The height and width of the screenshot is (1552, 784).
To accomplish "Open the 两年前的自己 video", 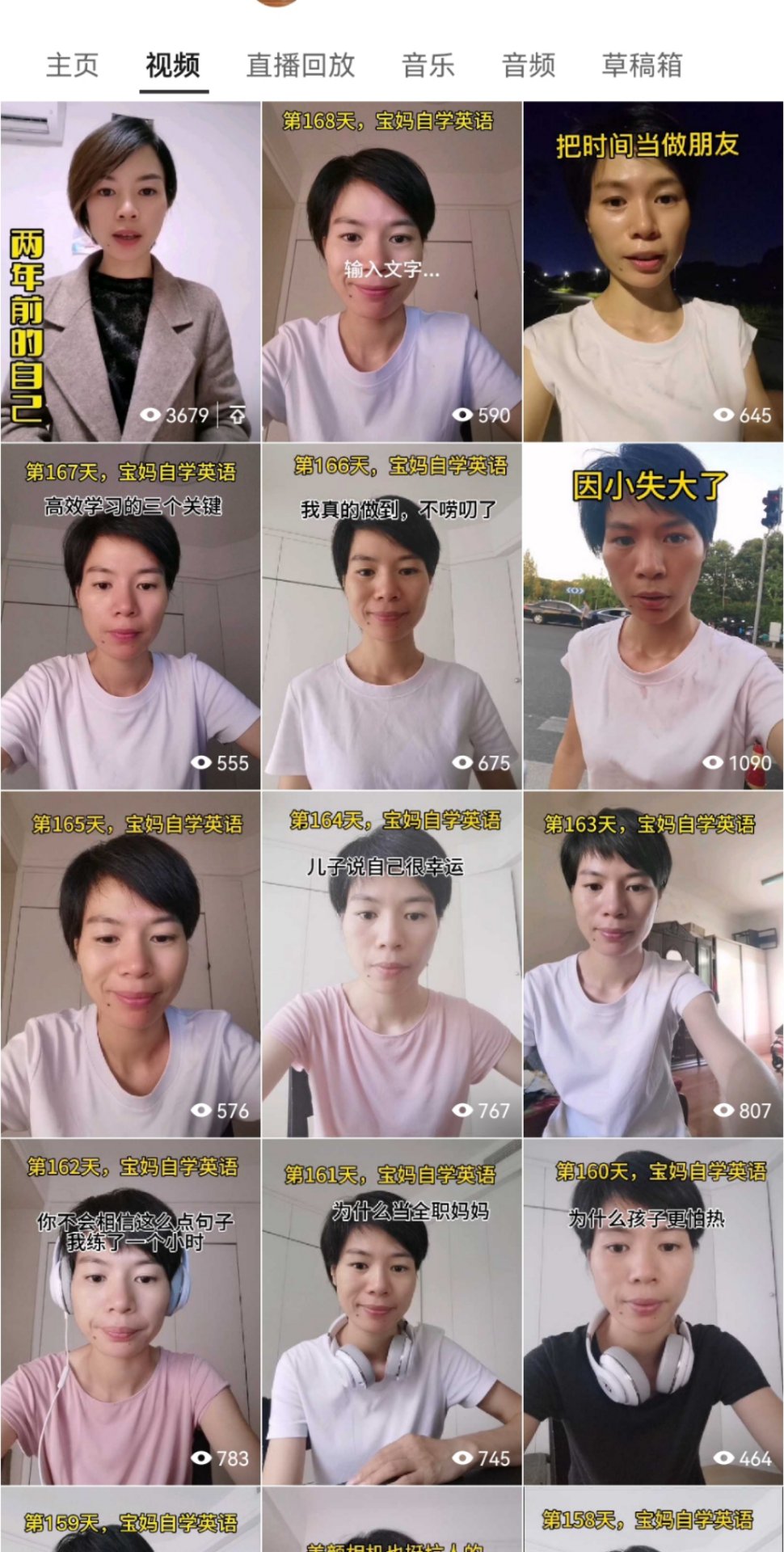I will 130,272.
